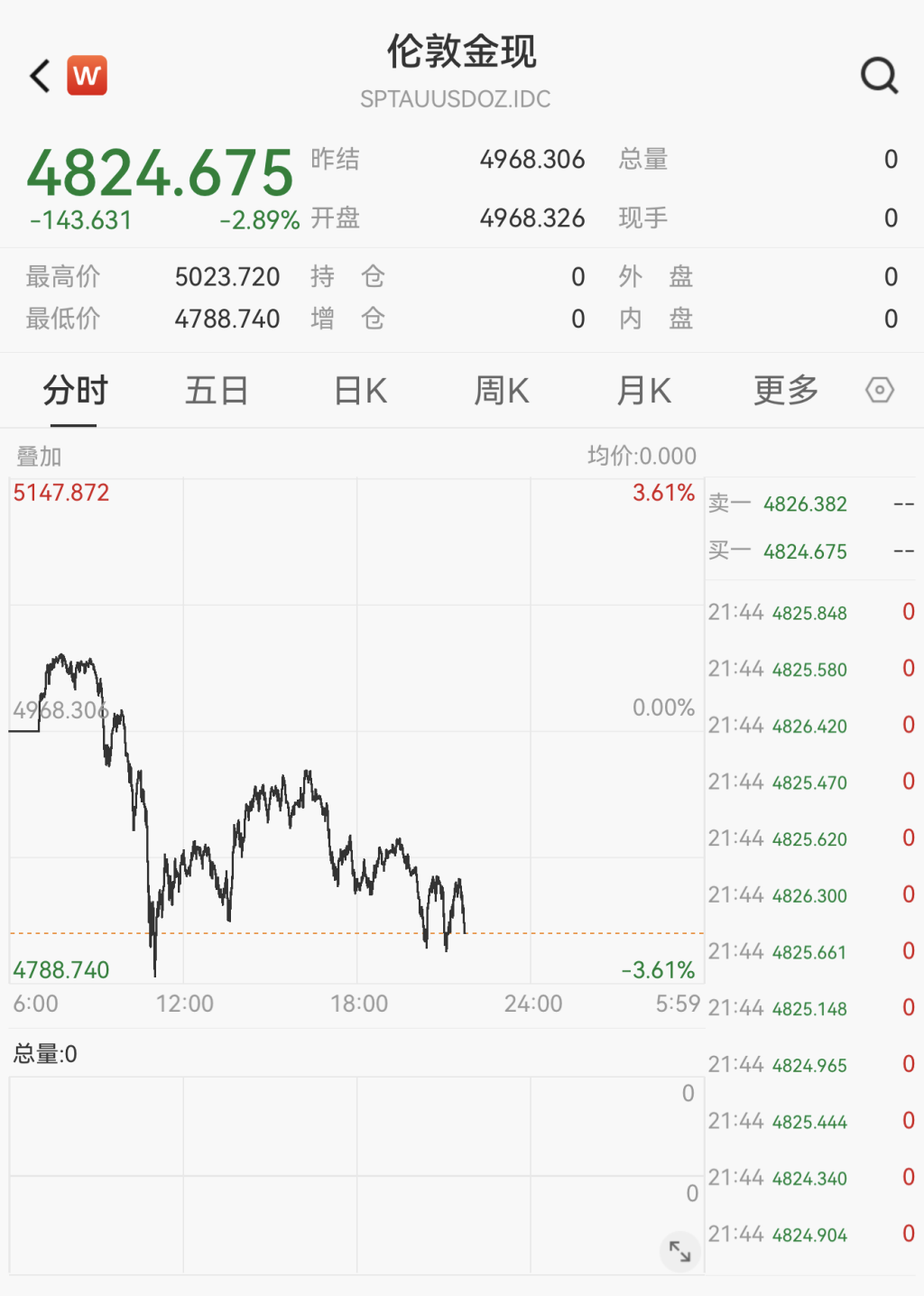Open the 月K chart tab
924x1296 pixels.
click(644, 391)
